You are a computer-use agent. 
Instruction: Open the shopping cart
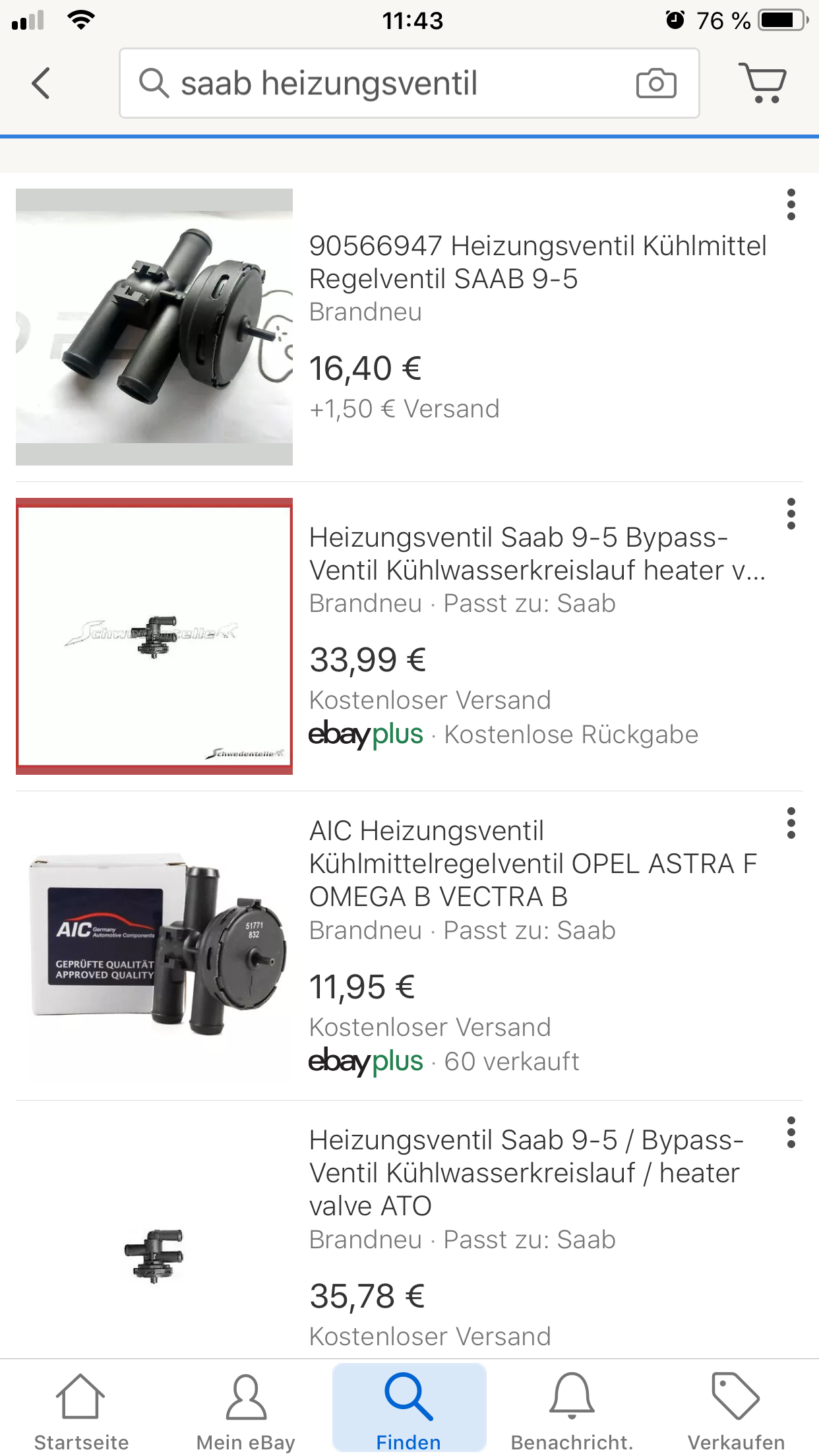point(763,83)
